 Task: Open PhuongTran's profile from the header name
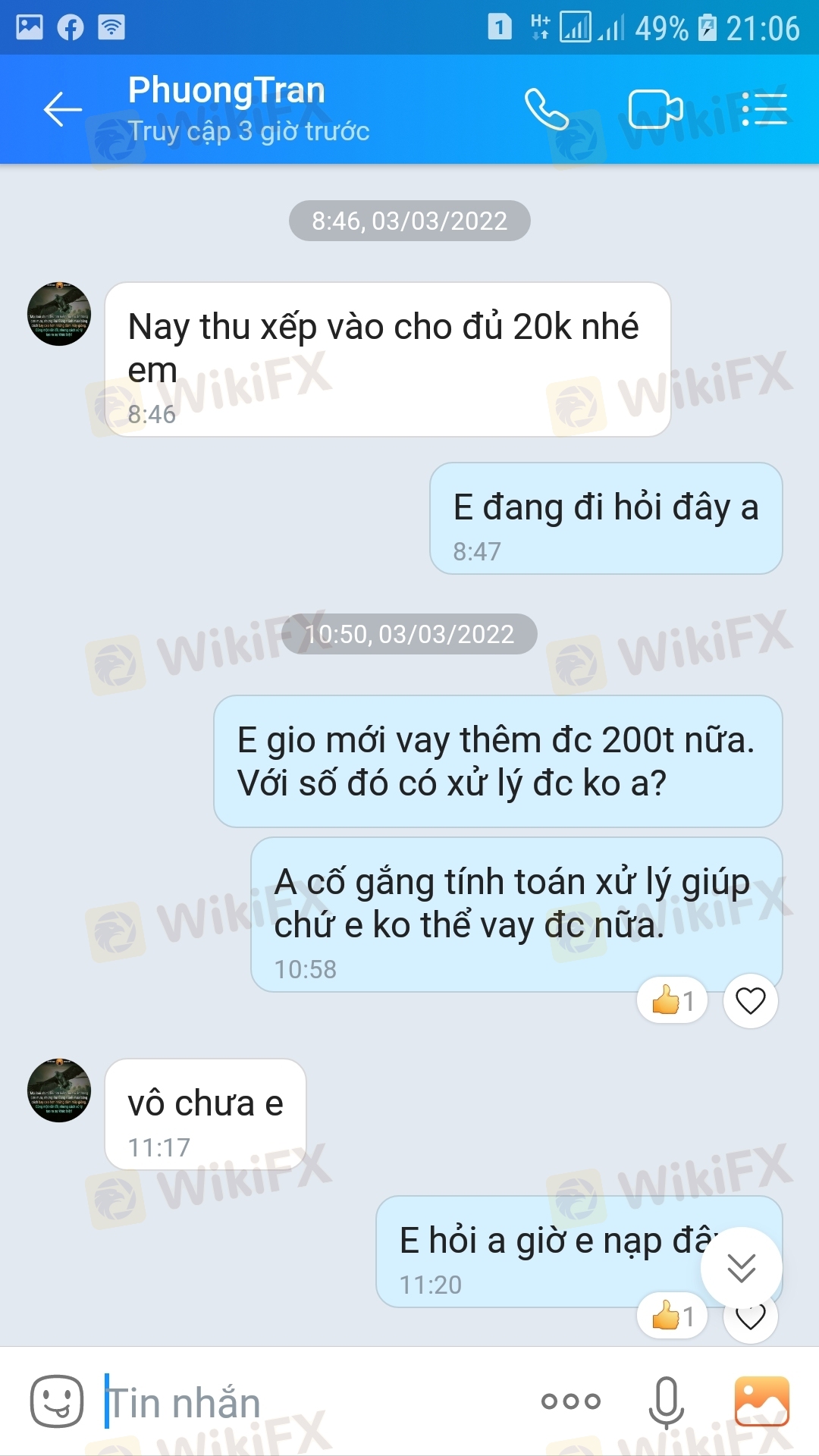(x=226, y=91)
